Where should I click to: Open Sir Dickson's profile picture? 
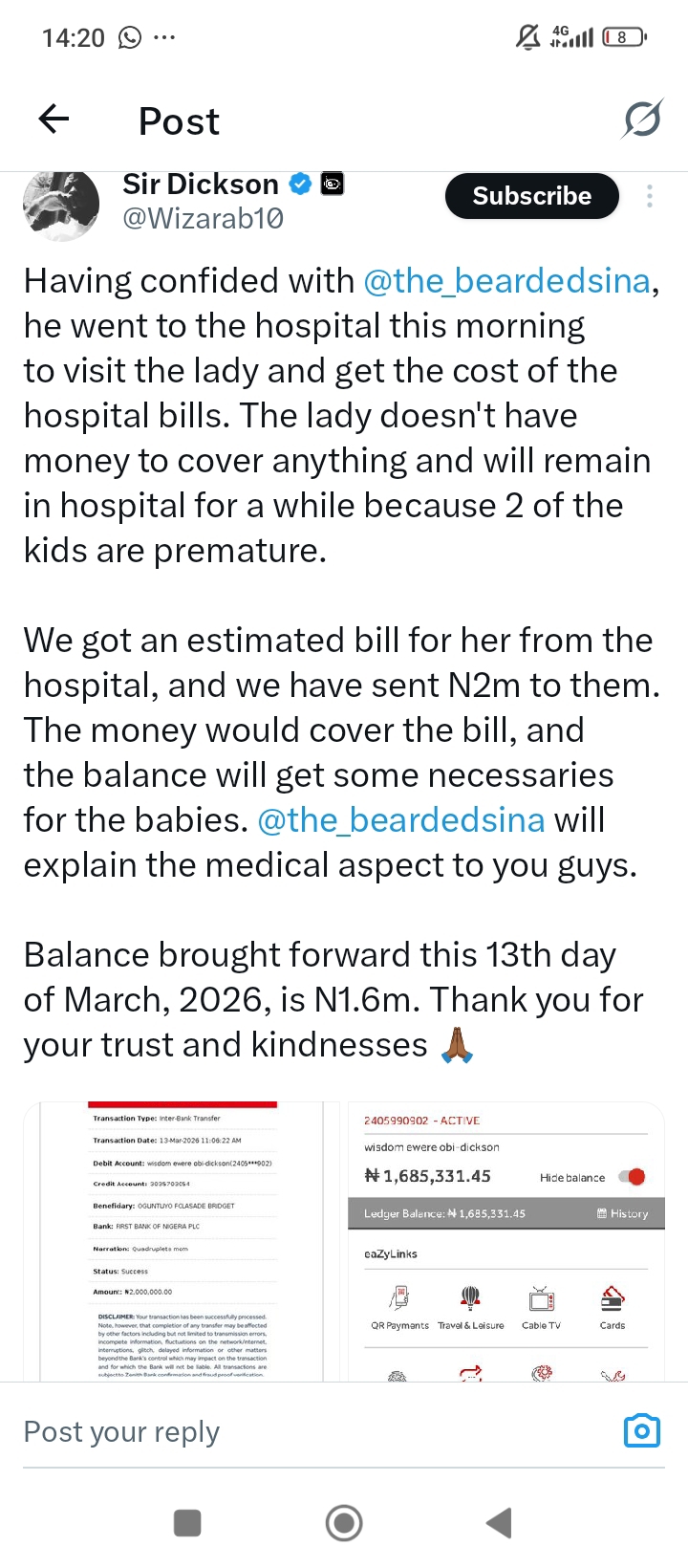tap(61, 204)
